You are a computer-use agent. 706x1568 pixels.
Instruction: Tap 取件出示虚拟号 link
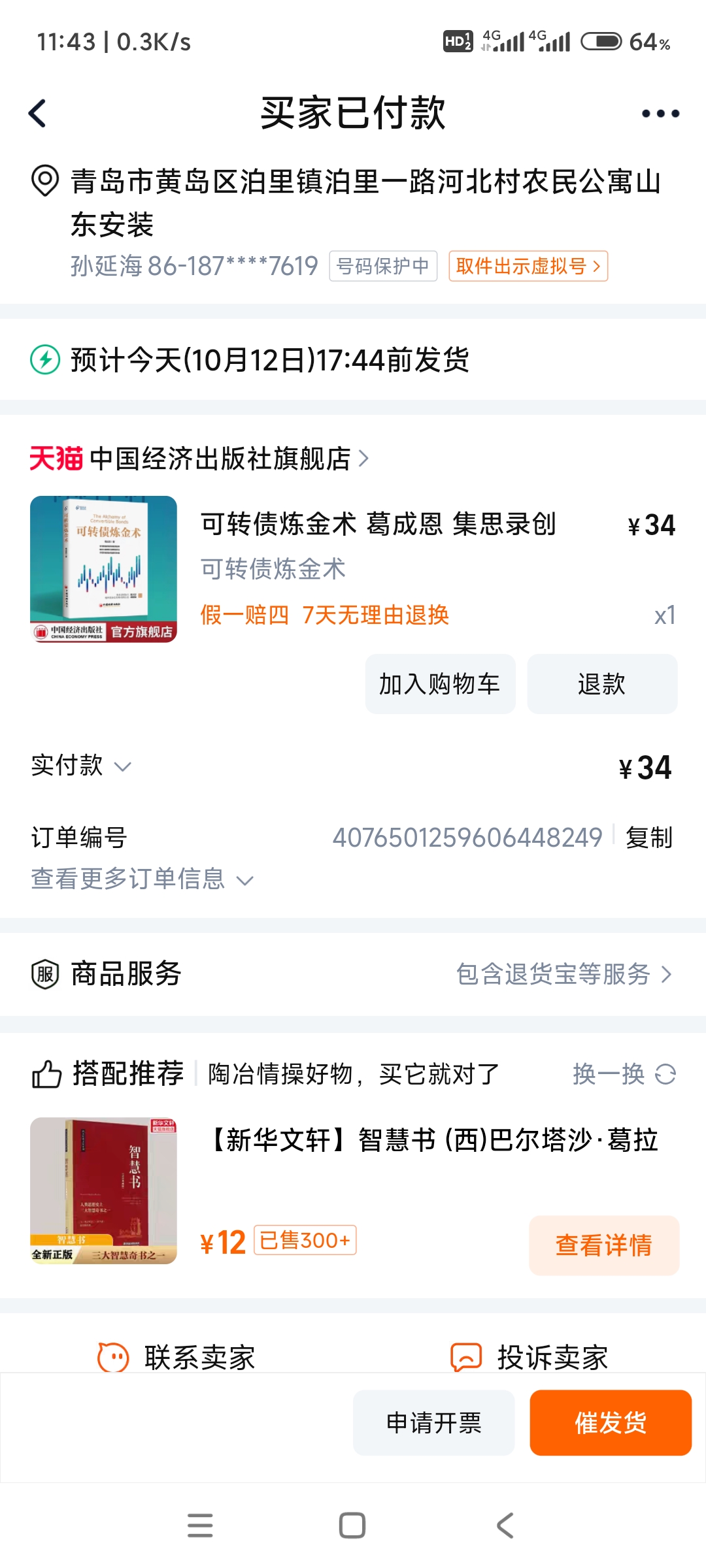(528, 267)
